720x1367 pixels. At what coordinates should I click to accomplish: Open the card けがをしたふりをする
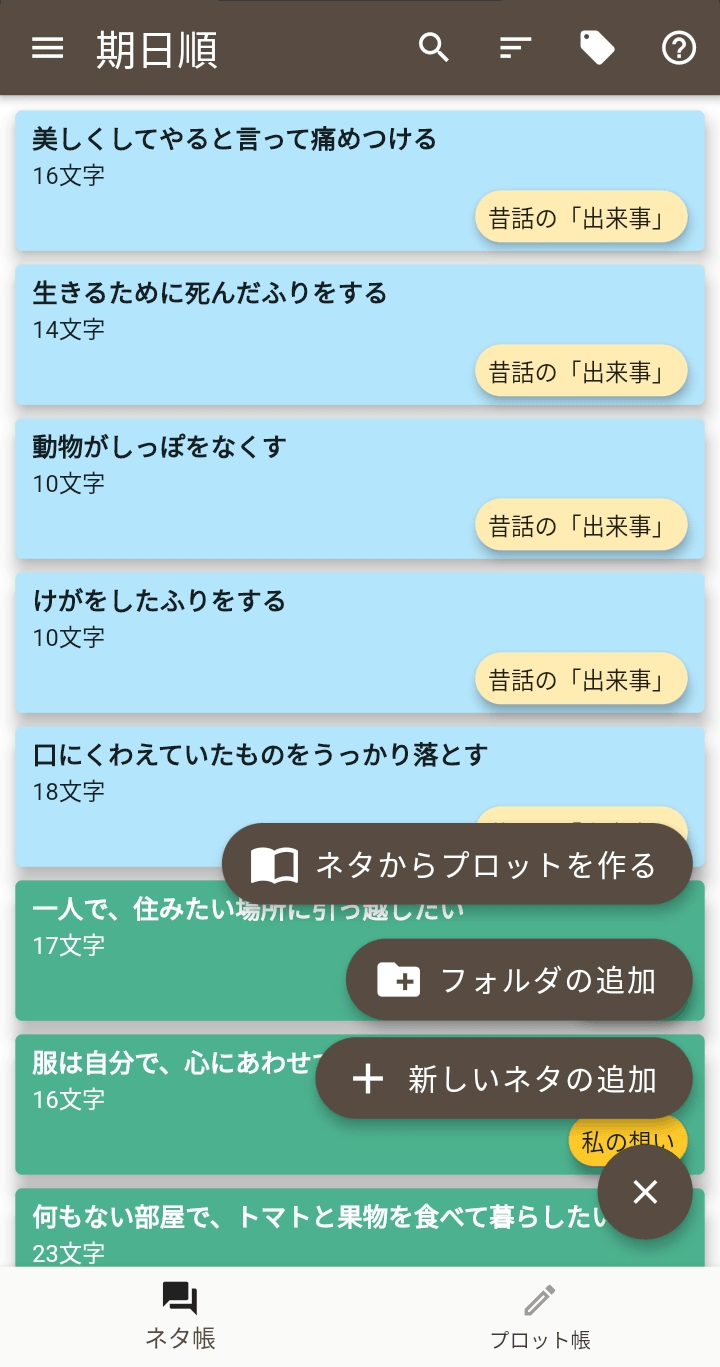coord(360,643)
